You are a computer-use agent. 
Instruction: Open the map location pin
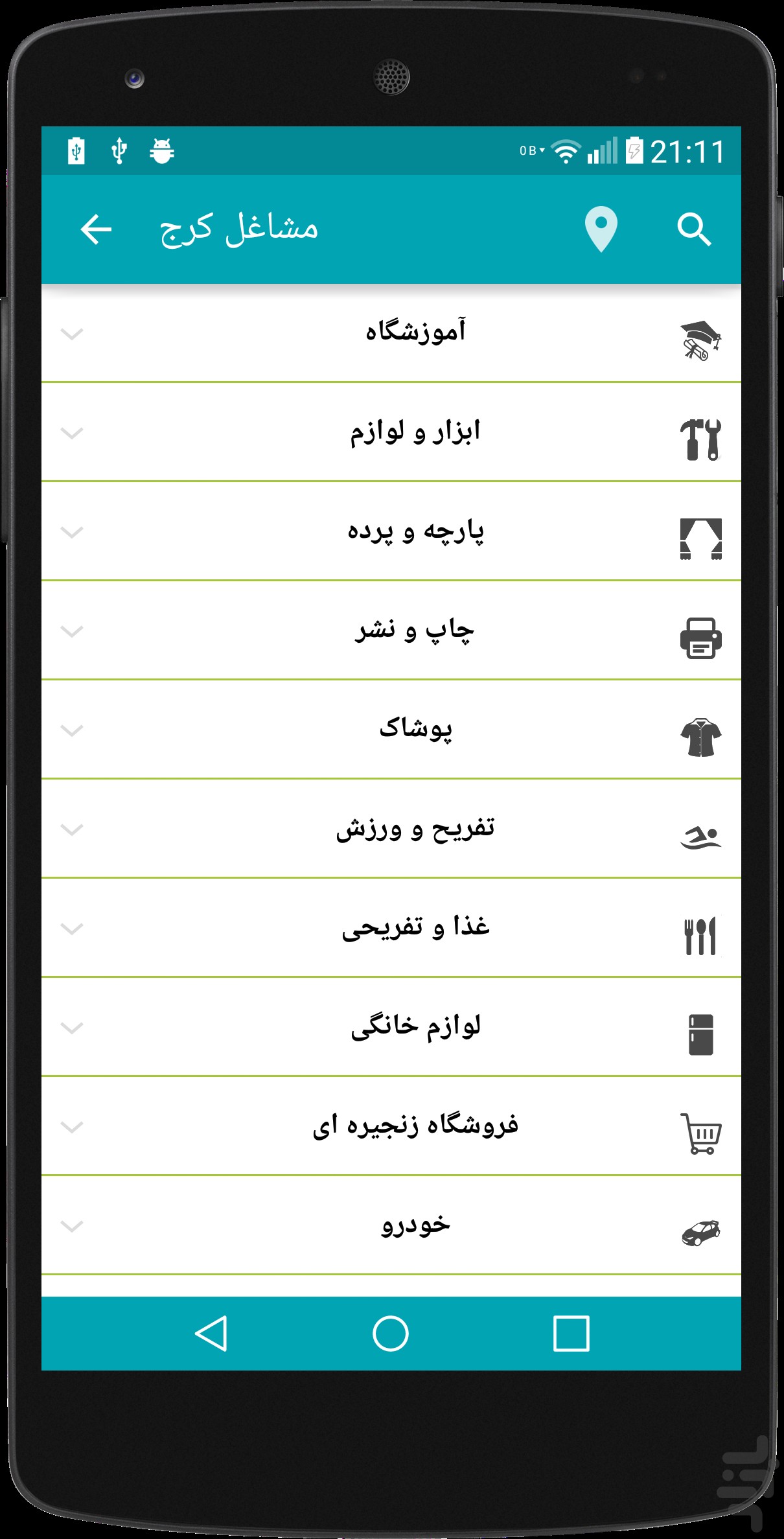(x=601, y=229)
